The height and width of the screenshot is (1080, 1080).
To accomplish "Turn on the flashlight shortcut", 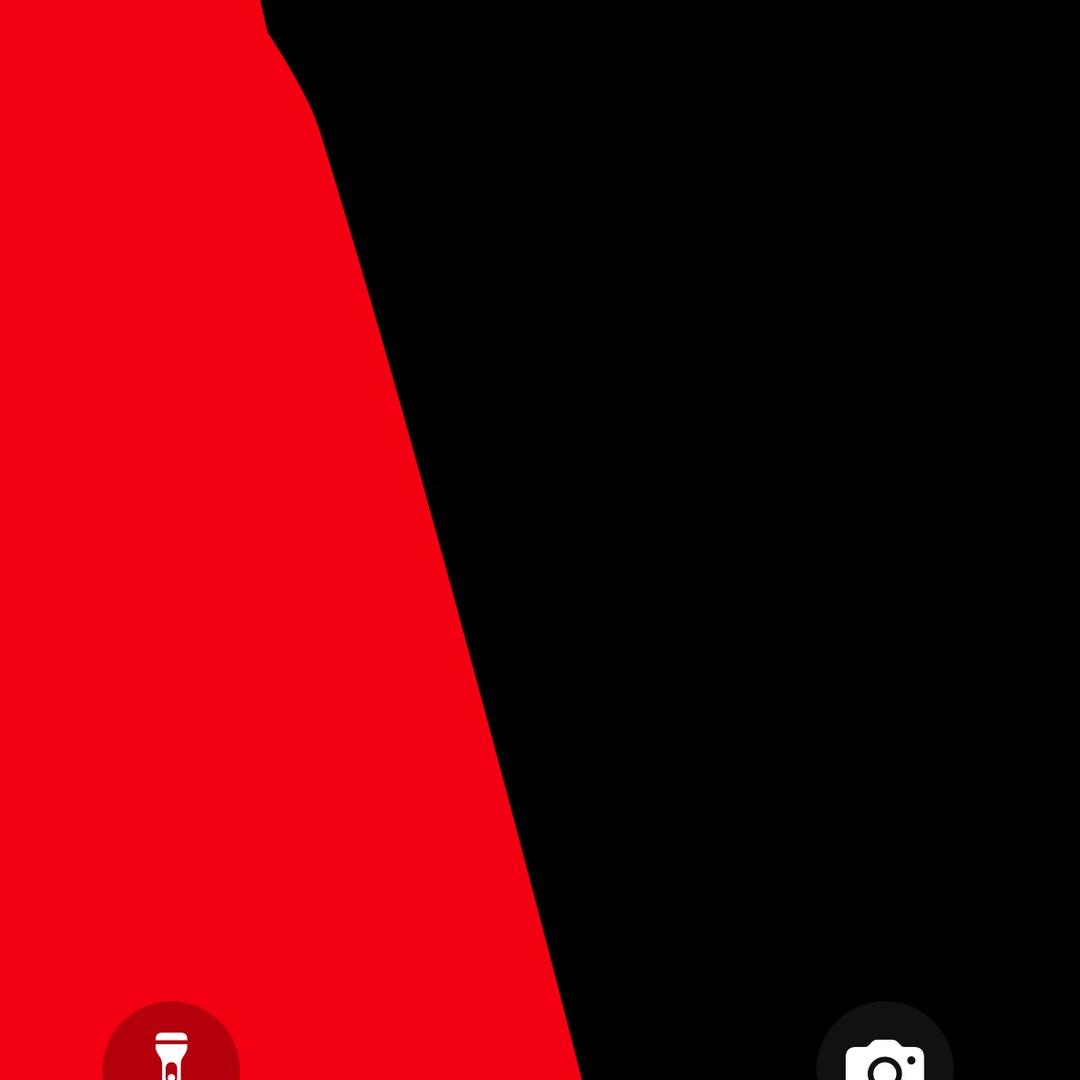I will (x=171, y=1050).
